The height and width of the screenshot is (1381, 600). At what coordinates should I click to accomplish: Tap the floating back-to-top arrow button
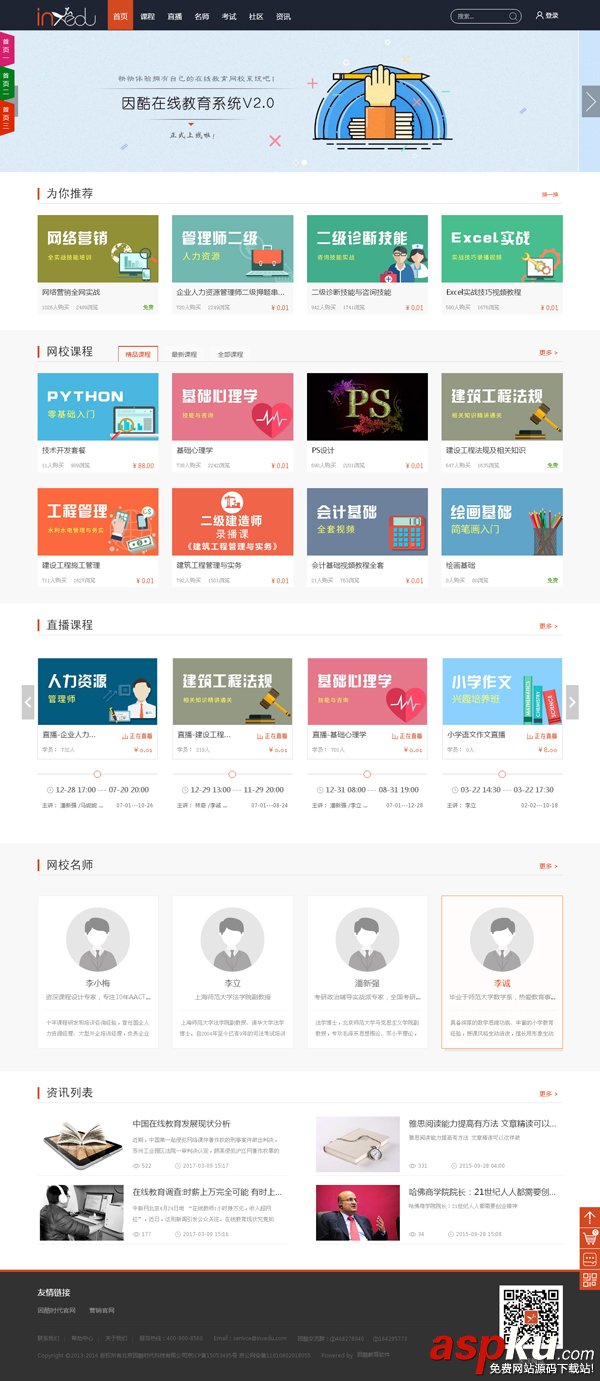click(589, 1217)
